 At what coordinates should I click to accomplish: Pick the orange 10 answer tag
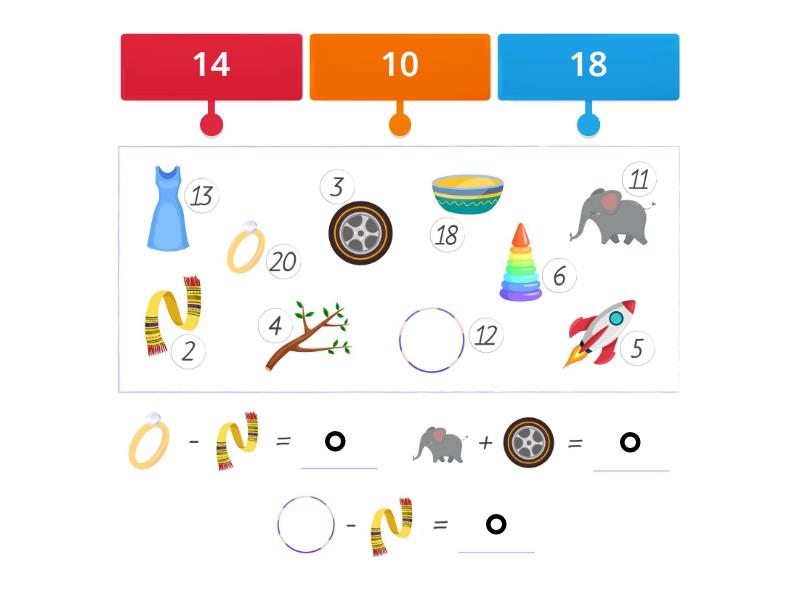point(399,66)
